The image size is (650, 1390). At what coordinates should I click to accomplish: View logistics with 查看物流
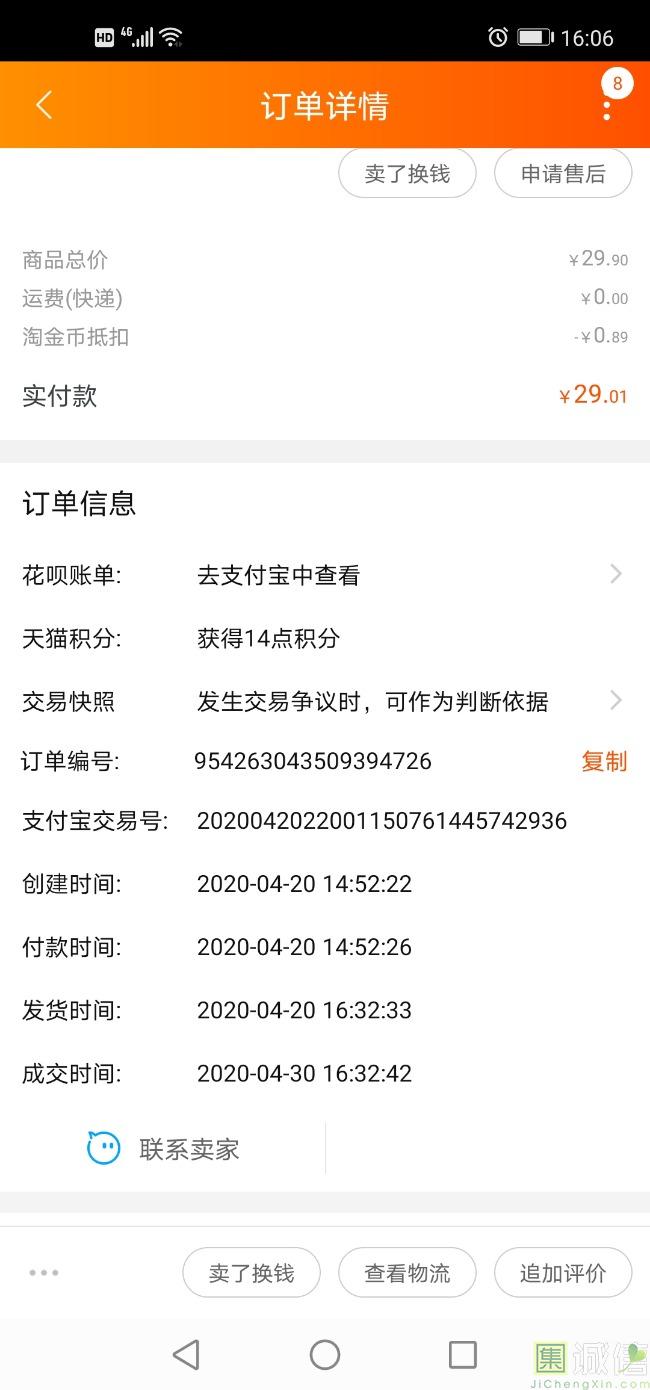pyautogui.click(x=407, y=1273)
